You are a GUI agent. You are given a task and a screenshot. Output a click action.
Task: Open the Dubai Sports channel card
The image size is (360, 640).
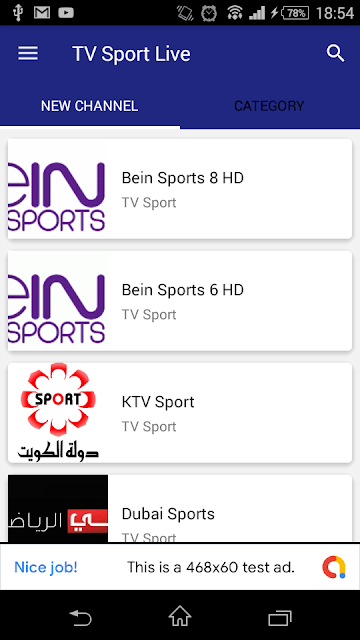click(180, 509)
